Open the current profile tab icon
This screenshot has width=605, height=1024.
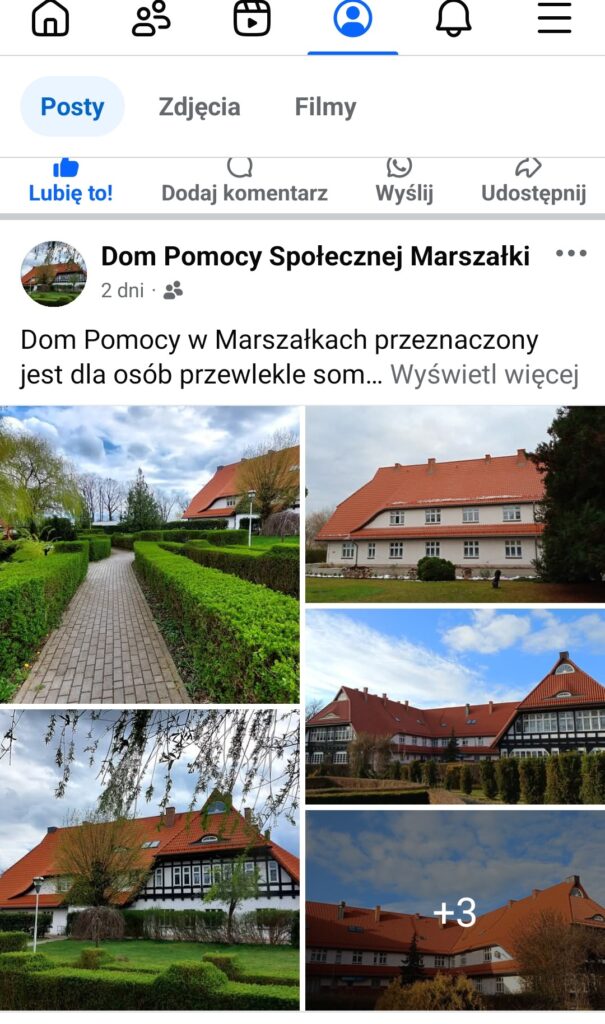(353, 18)
